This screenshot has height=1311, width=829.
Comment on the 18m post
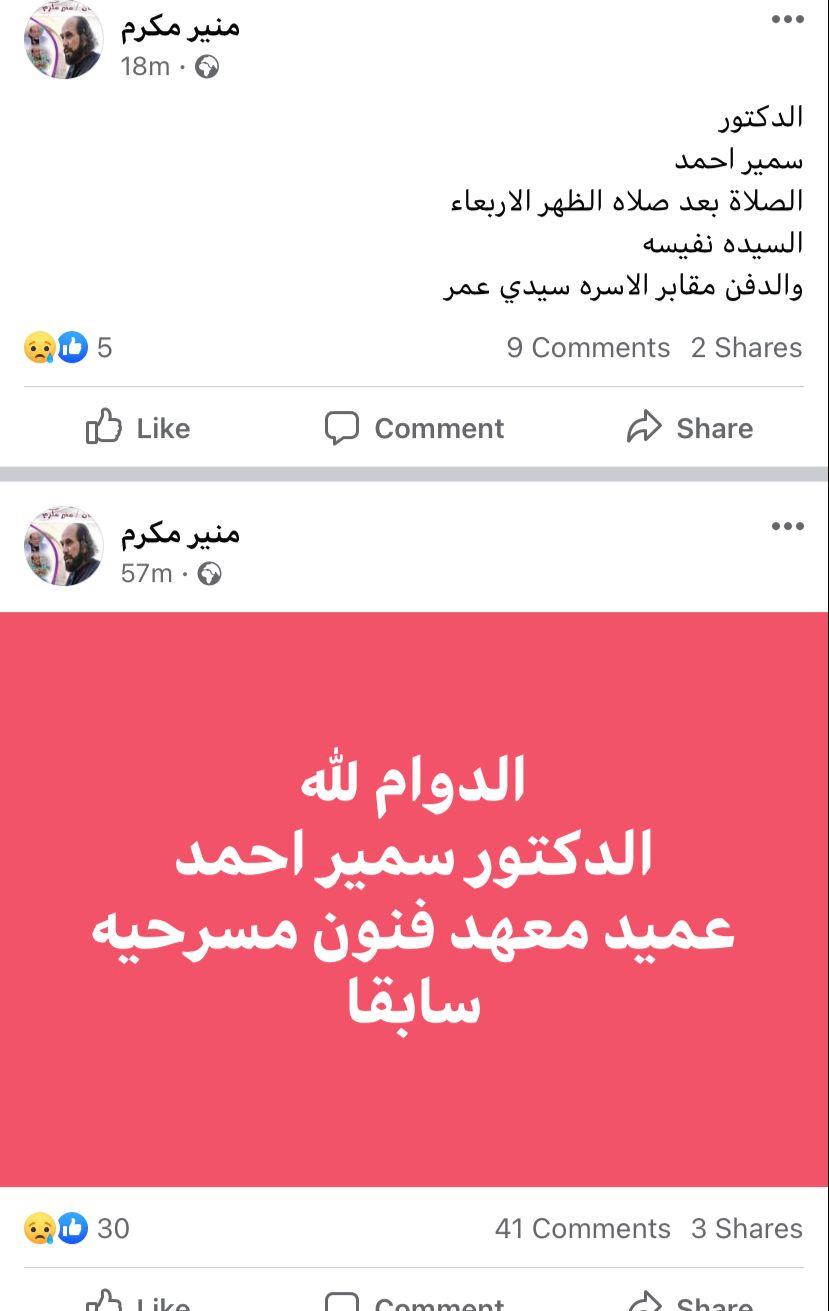click(x=414, y=428)
